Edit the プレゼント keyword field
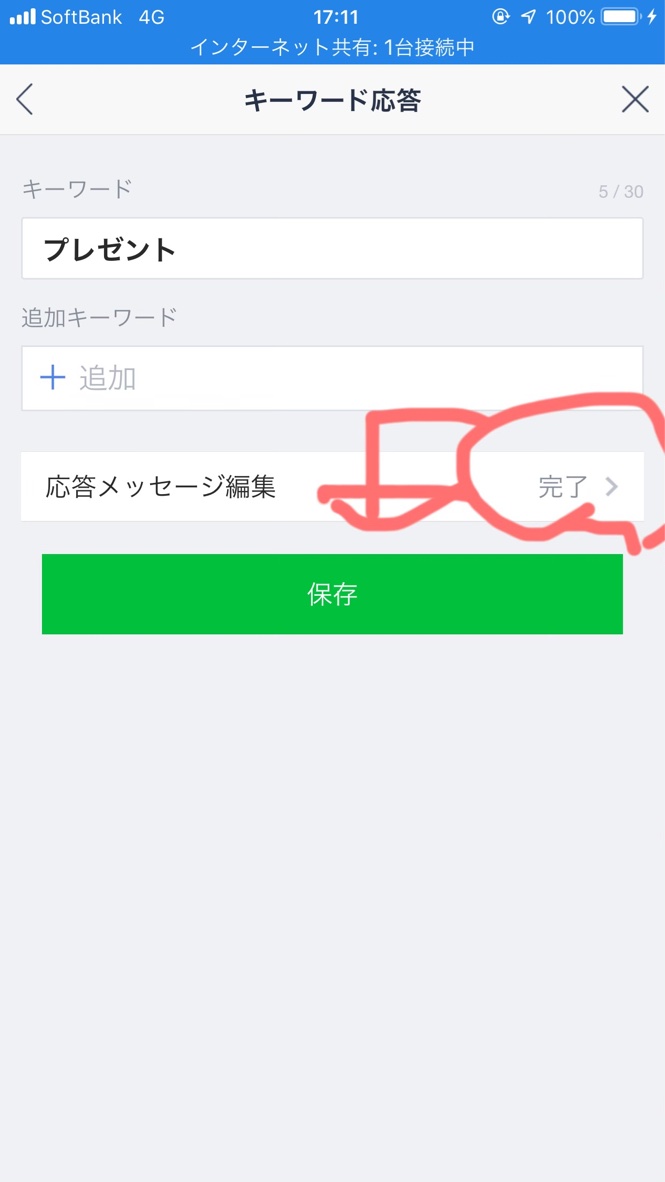 coord(331,249)
